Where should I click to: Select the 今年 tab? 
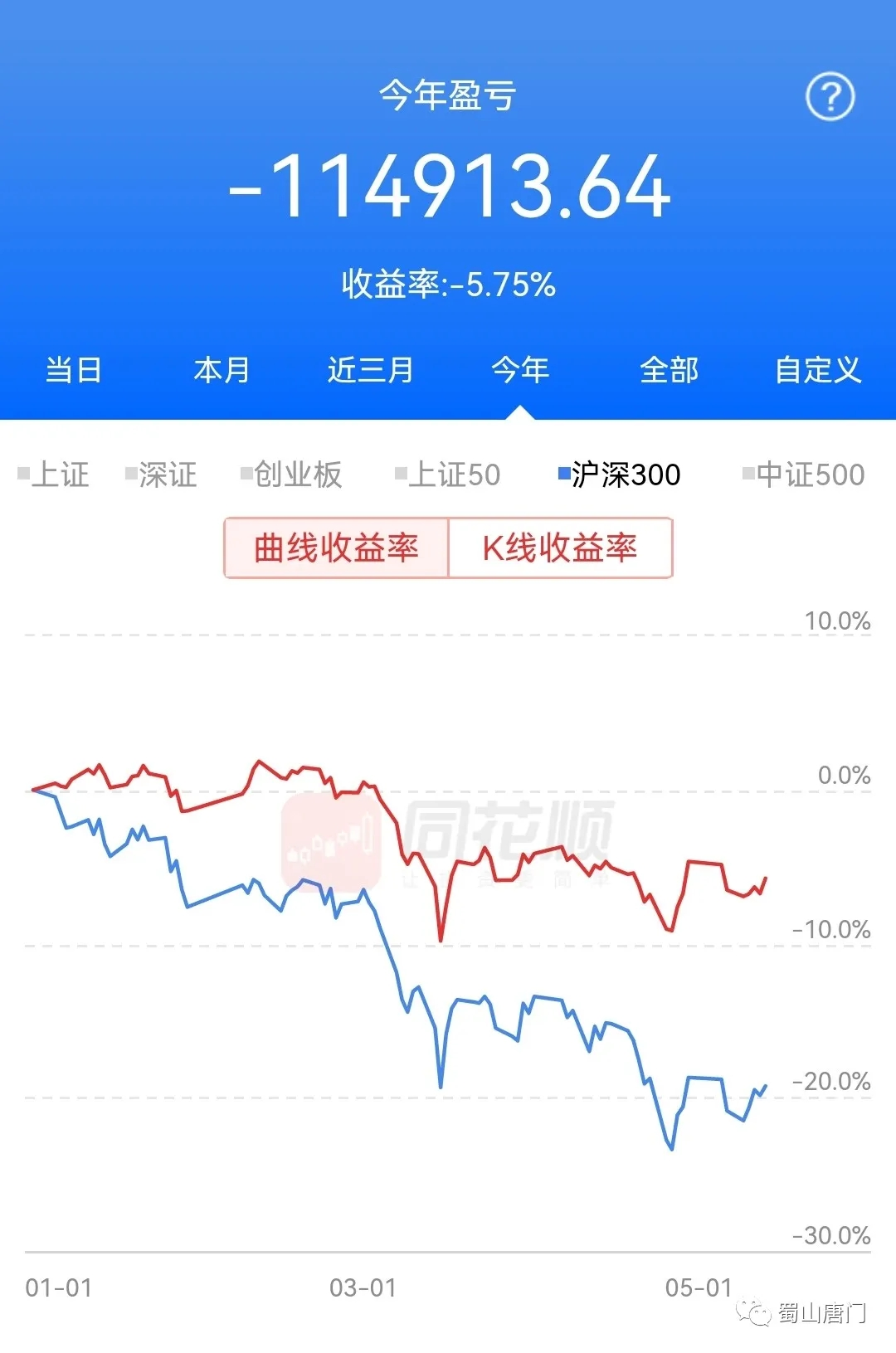point(520,370)
